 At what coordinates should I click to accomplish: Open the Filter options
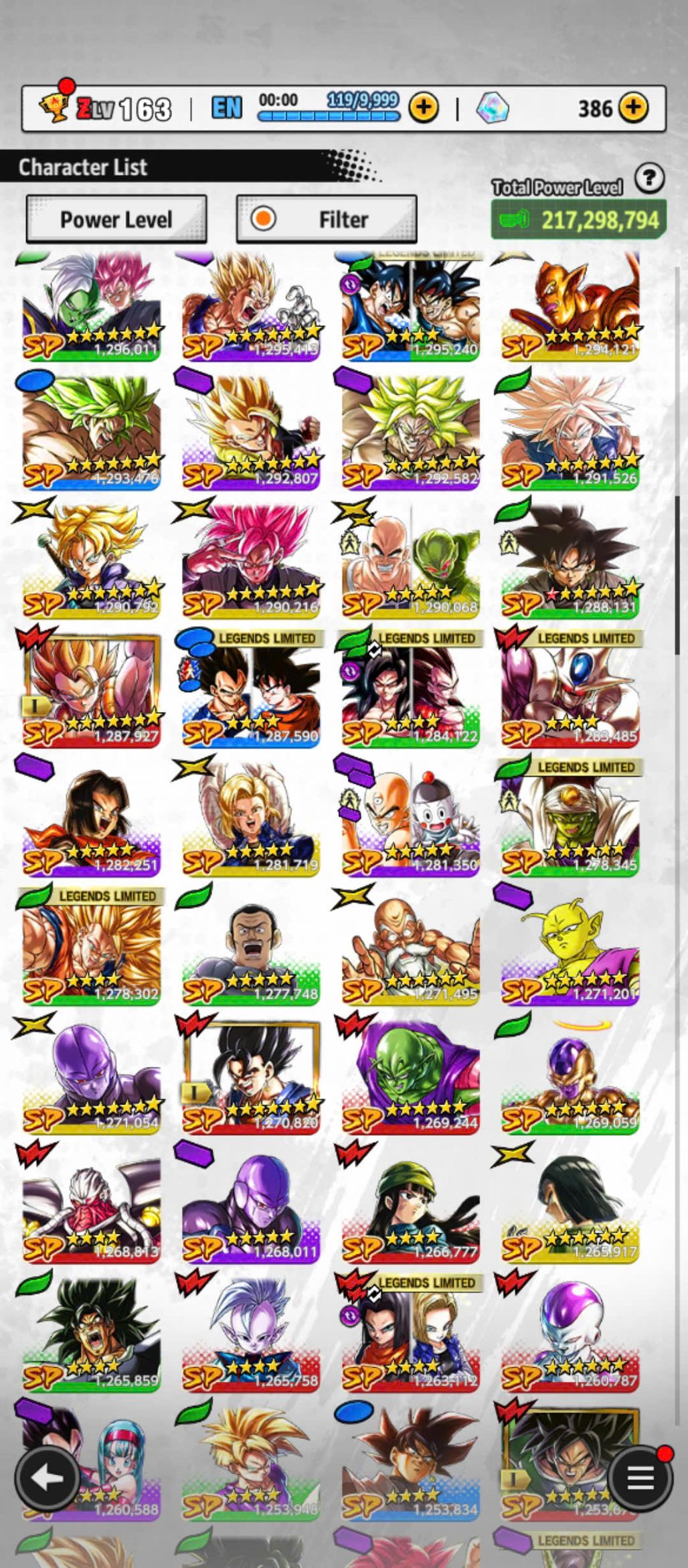pyautogui.click(x=327, y=219)
